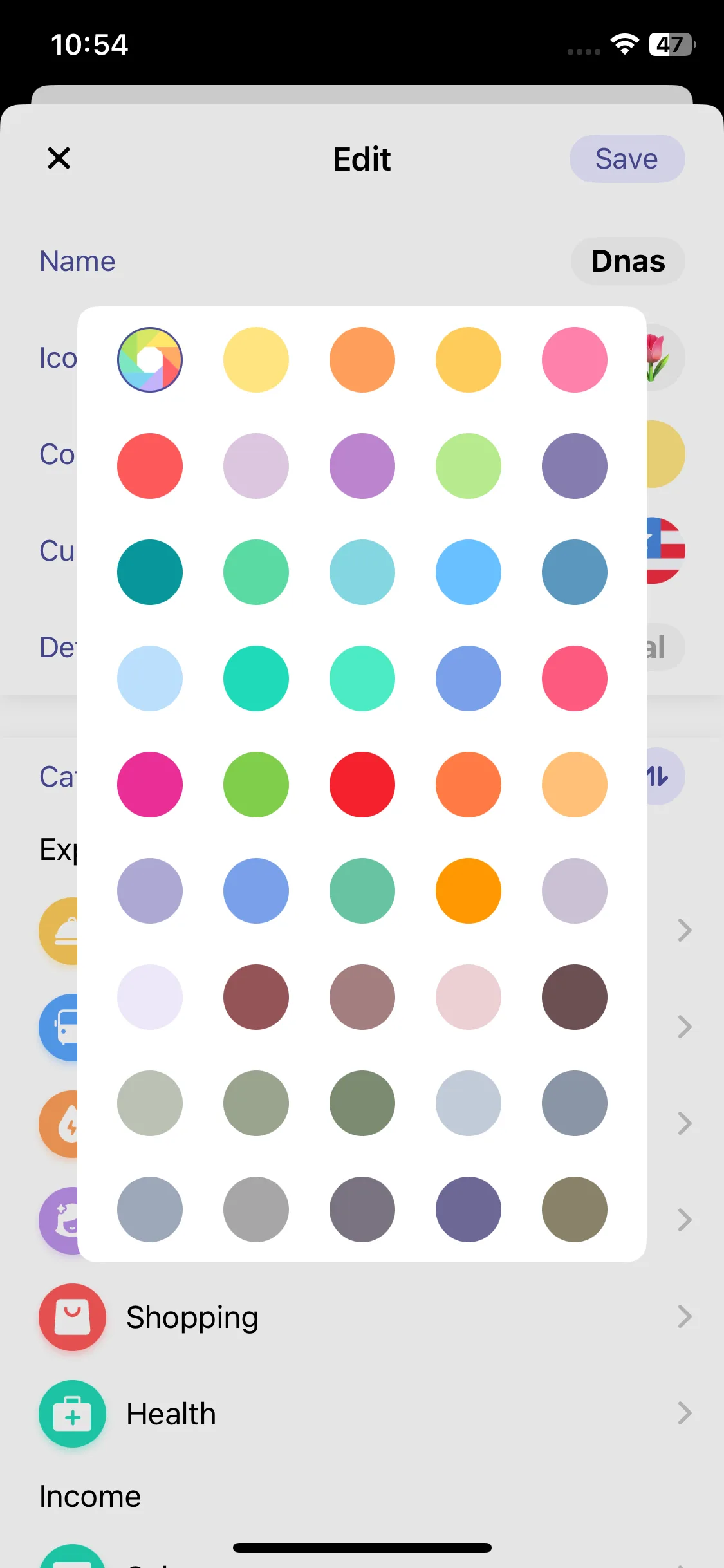
Task: Pick the vivid orange swatch
Action: click(x=468, y=891)
